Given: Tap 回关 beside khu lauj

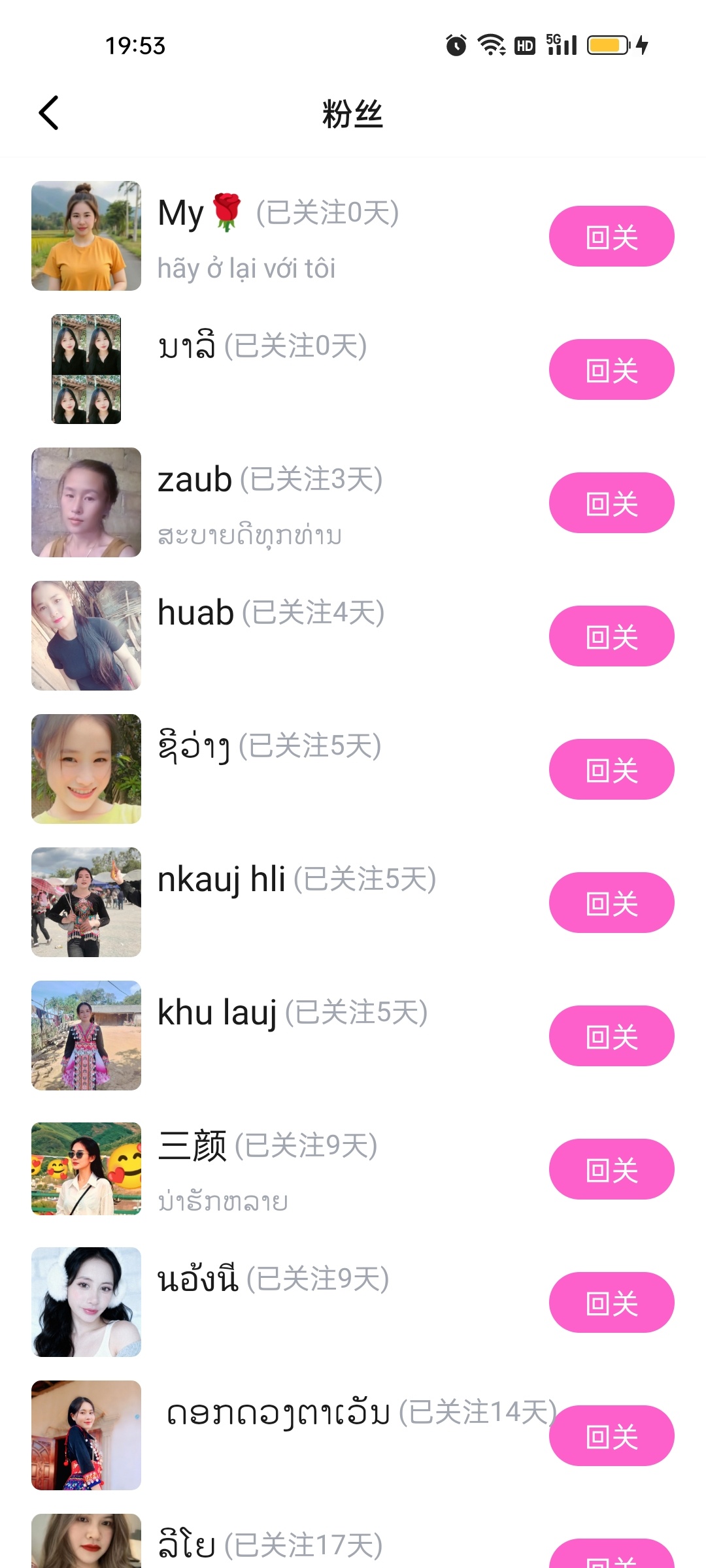Looking at the screenshot, I should point(611,1036).
